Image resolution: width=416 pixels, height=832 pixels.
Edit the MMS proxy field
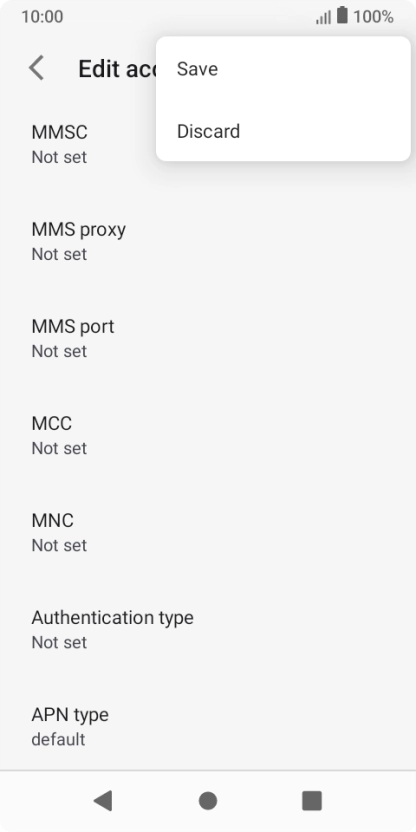click(x=208, y=241)
